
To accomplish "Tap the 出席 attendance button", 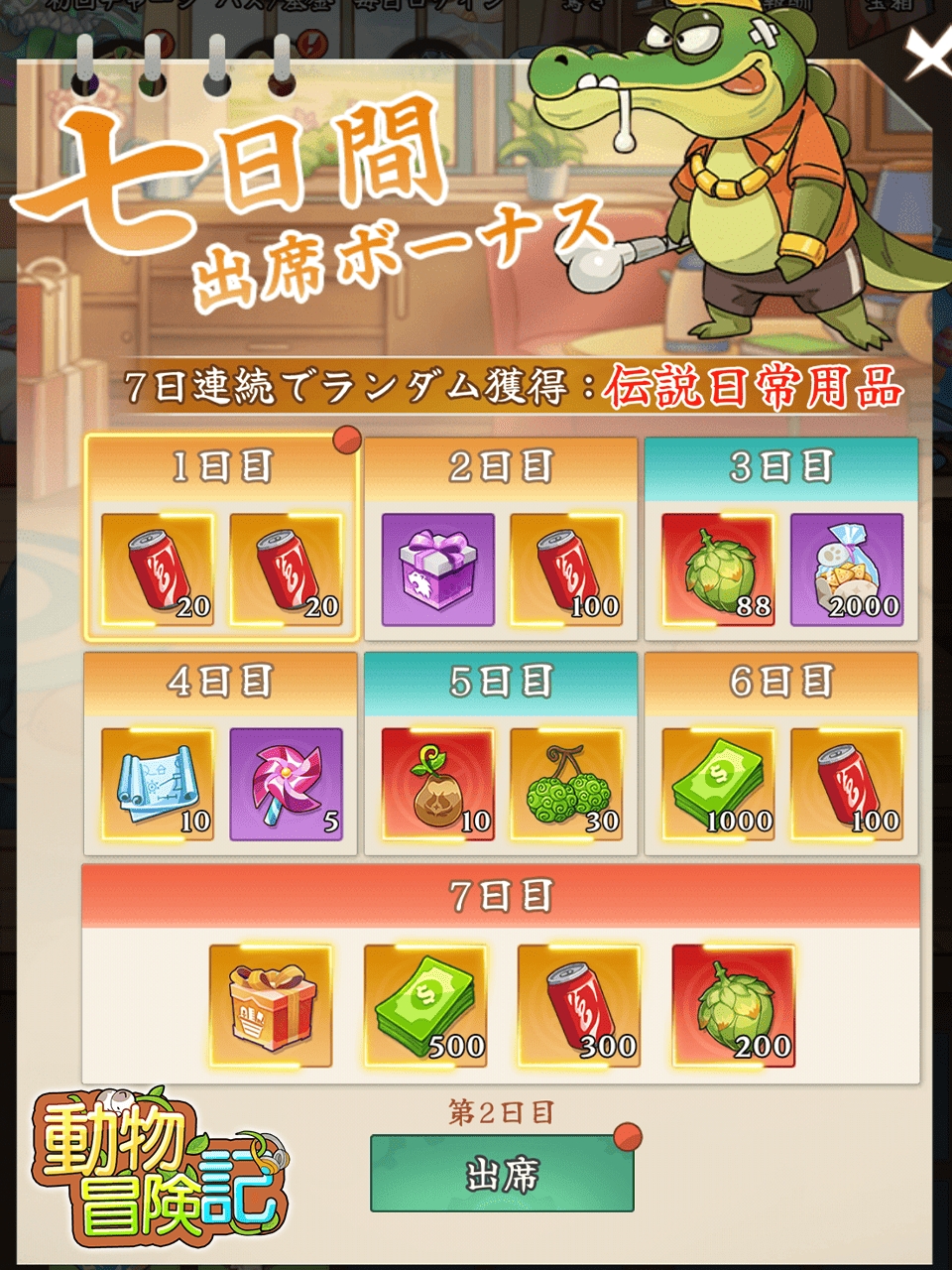I will (x=502, y=1175).
